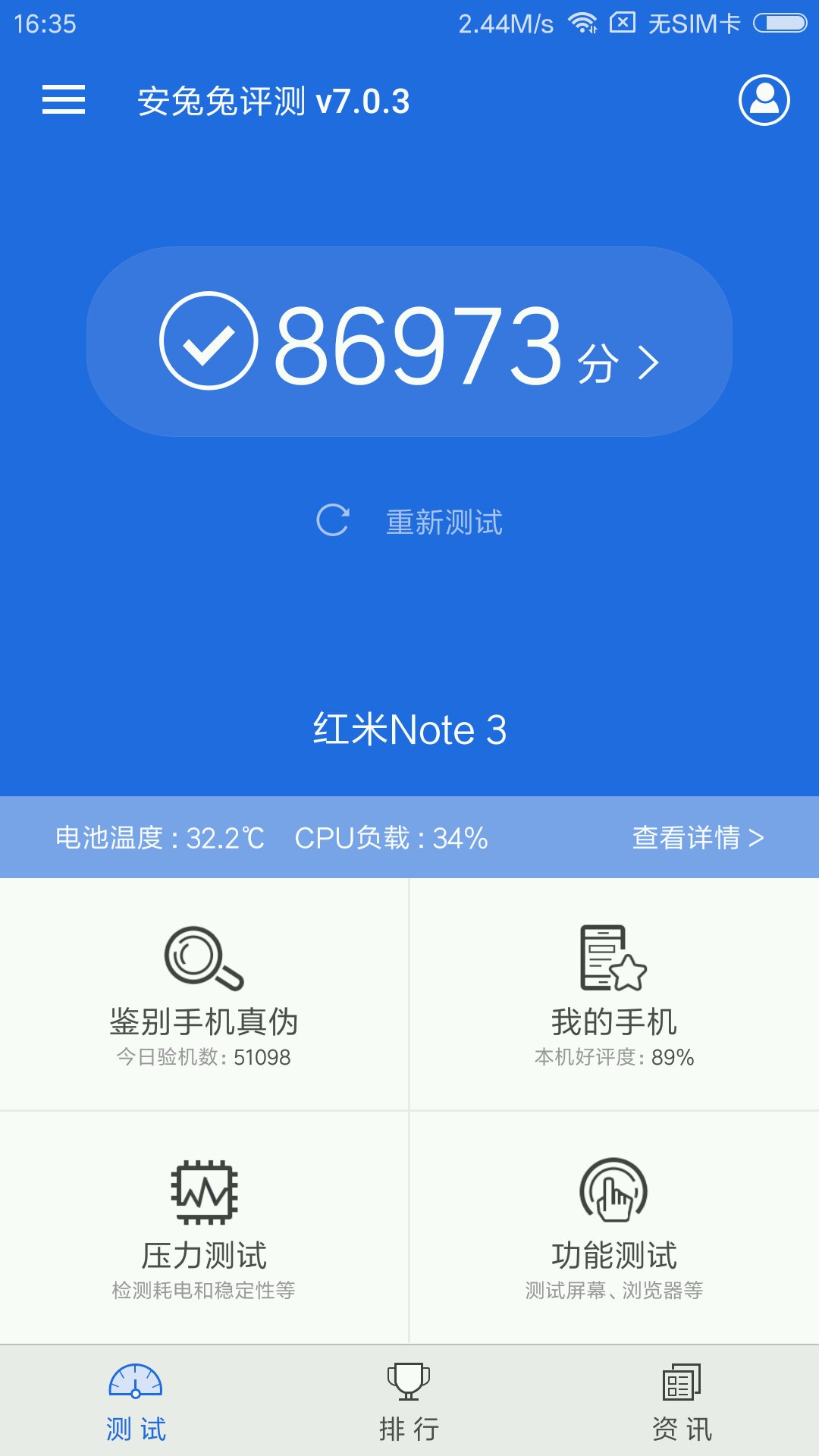Tap 重新测试 to rerun the benchmark
Screen dimensions: 819x1456
pyautogui.click(x=409, y=522)
